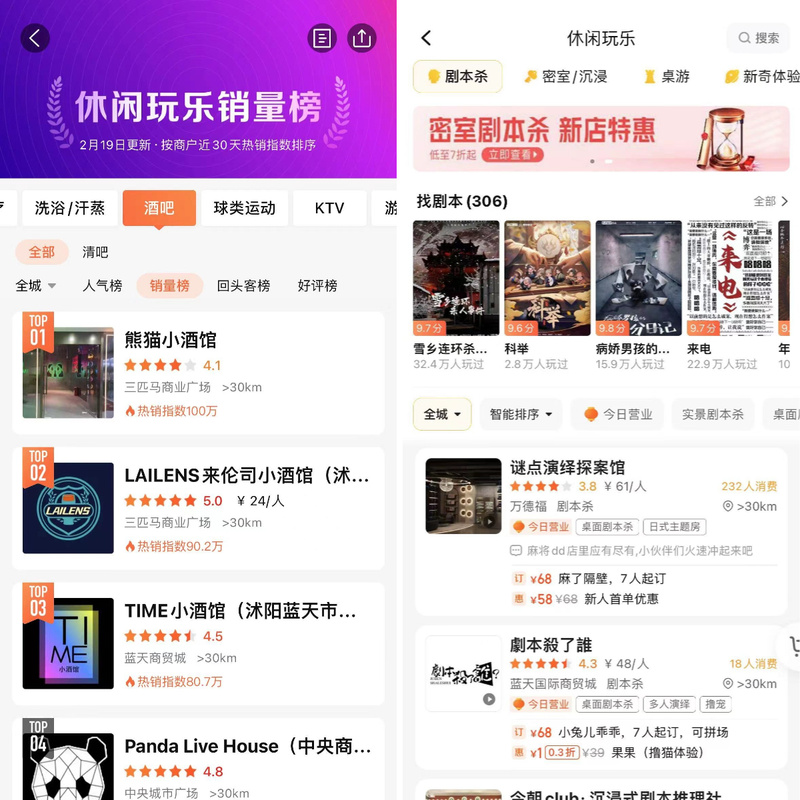Switch to the 人气榜 ranking
The width and height of the screenshot is (800, 800).
(102, 285)
